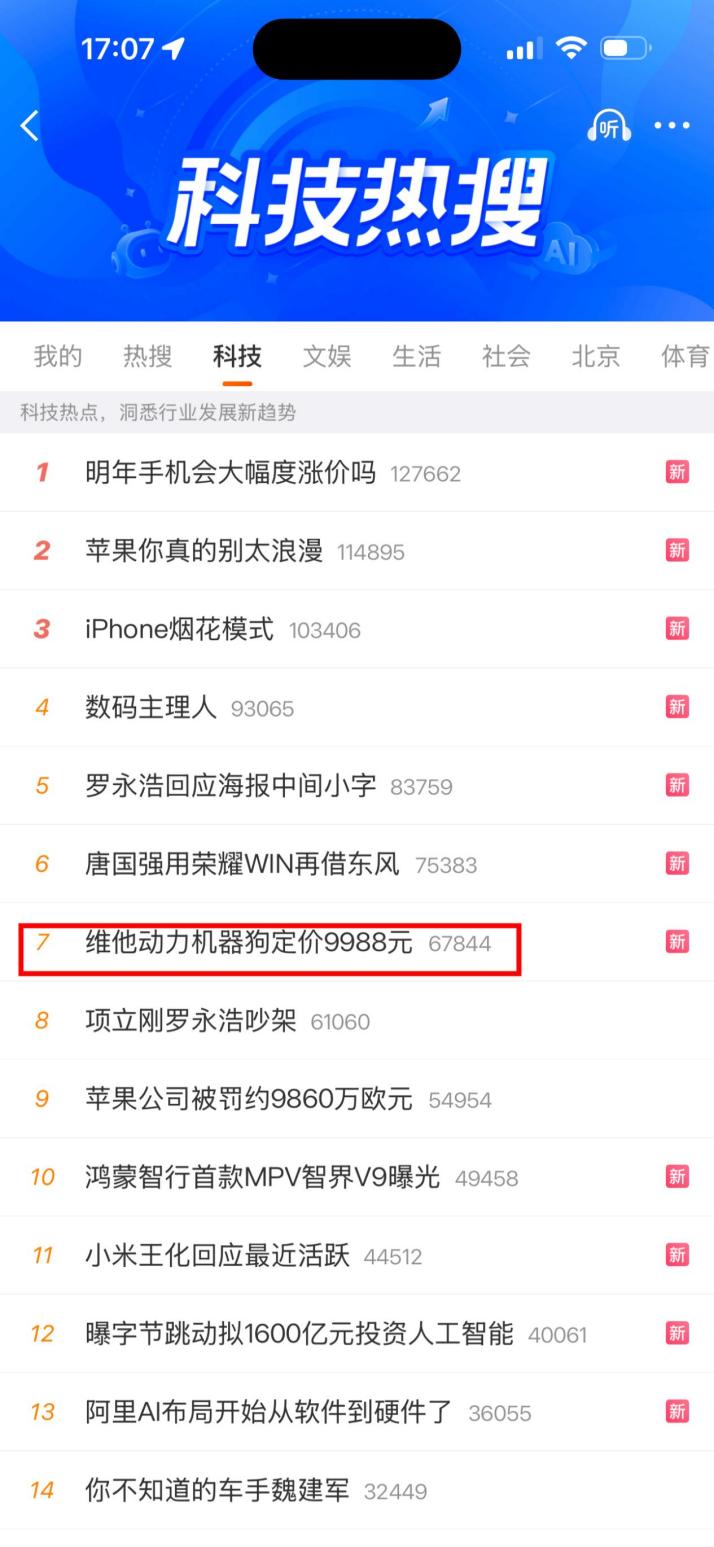This screenshot has height=1547, width=714.
Task: Switch to the 我的 tab
Action: 58,356
